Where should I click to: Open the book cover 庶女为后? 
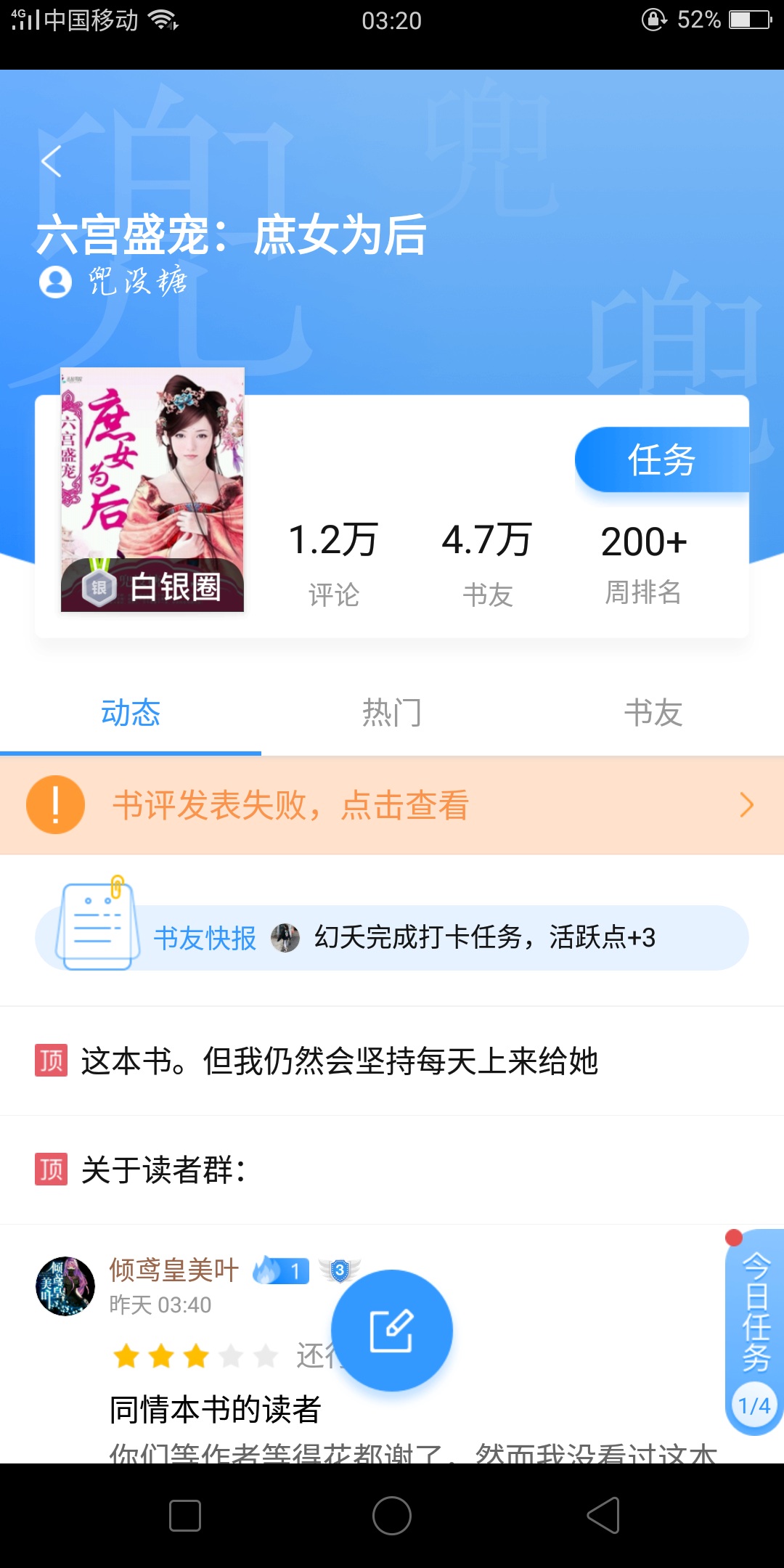tap(152, 489)
